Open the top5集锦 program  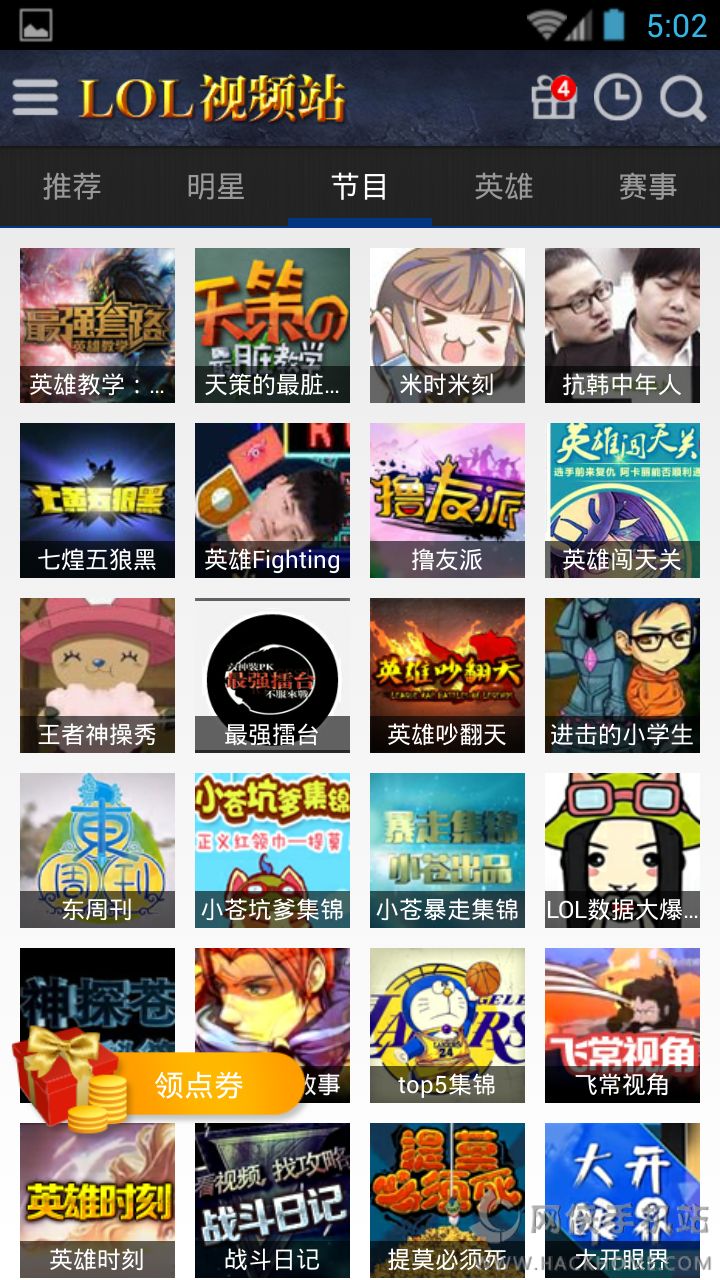[x=447, y=1025]
